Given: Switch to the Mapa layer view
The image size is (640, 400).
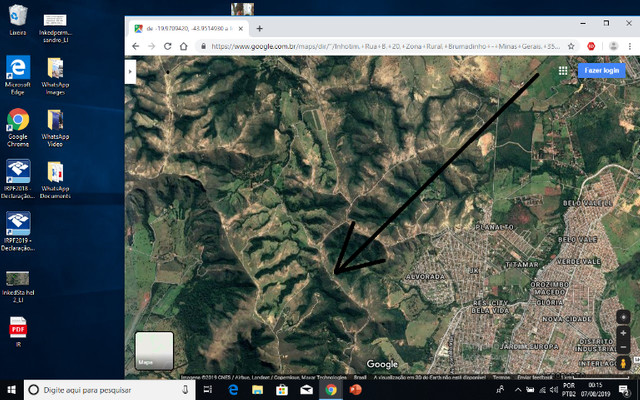Looking at the screenshot, I should coord(154,351).
